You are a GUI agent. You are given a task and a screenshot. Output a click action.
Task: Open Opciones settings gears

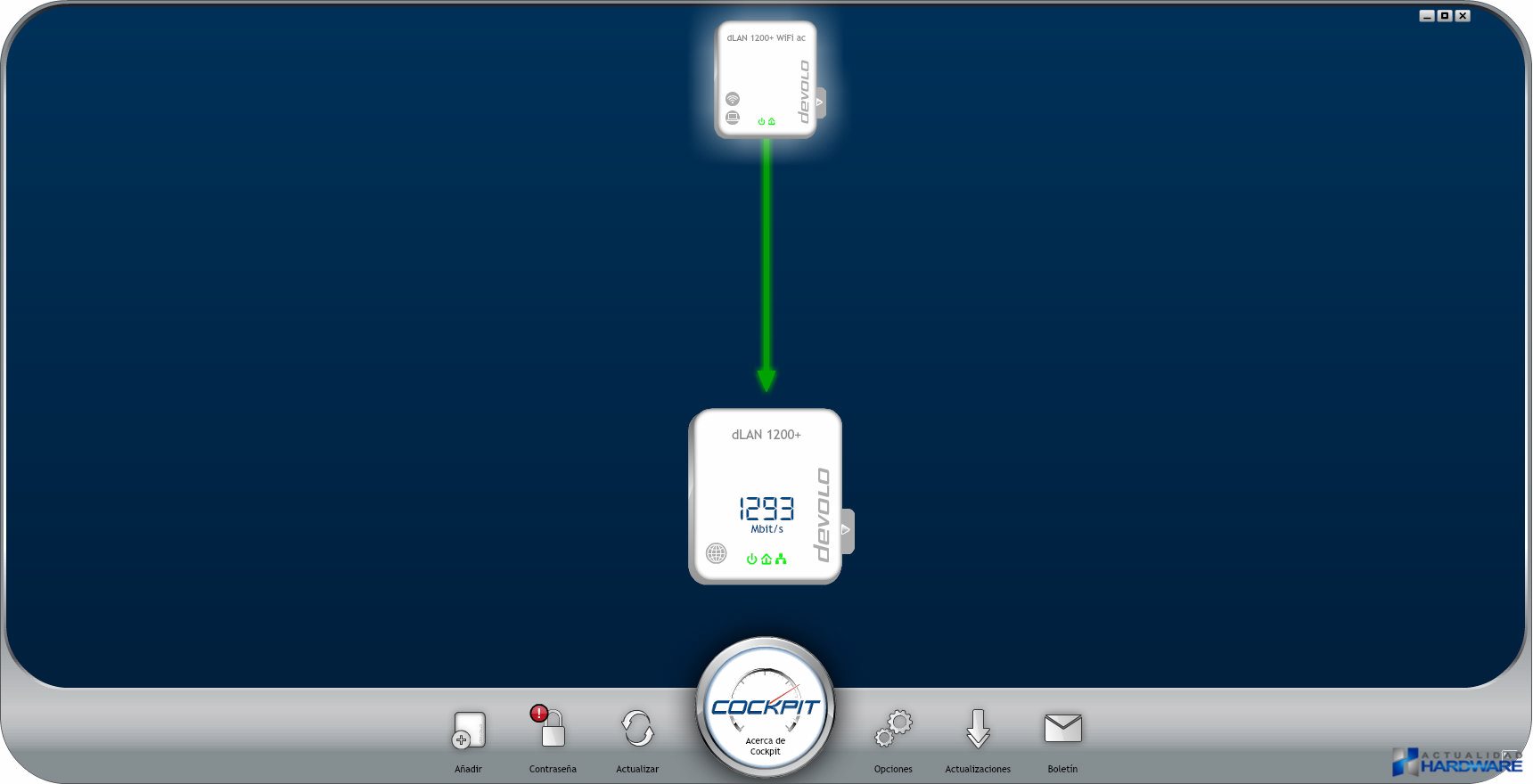point(893,729)
